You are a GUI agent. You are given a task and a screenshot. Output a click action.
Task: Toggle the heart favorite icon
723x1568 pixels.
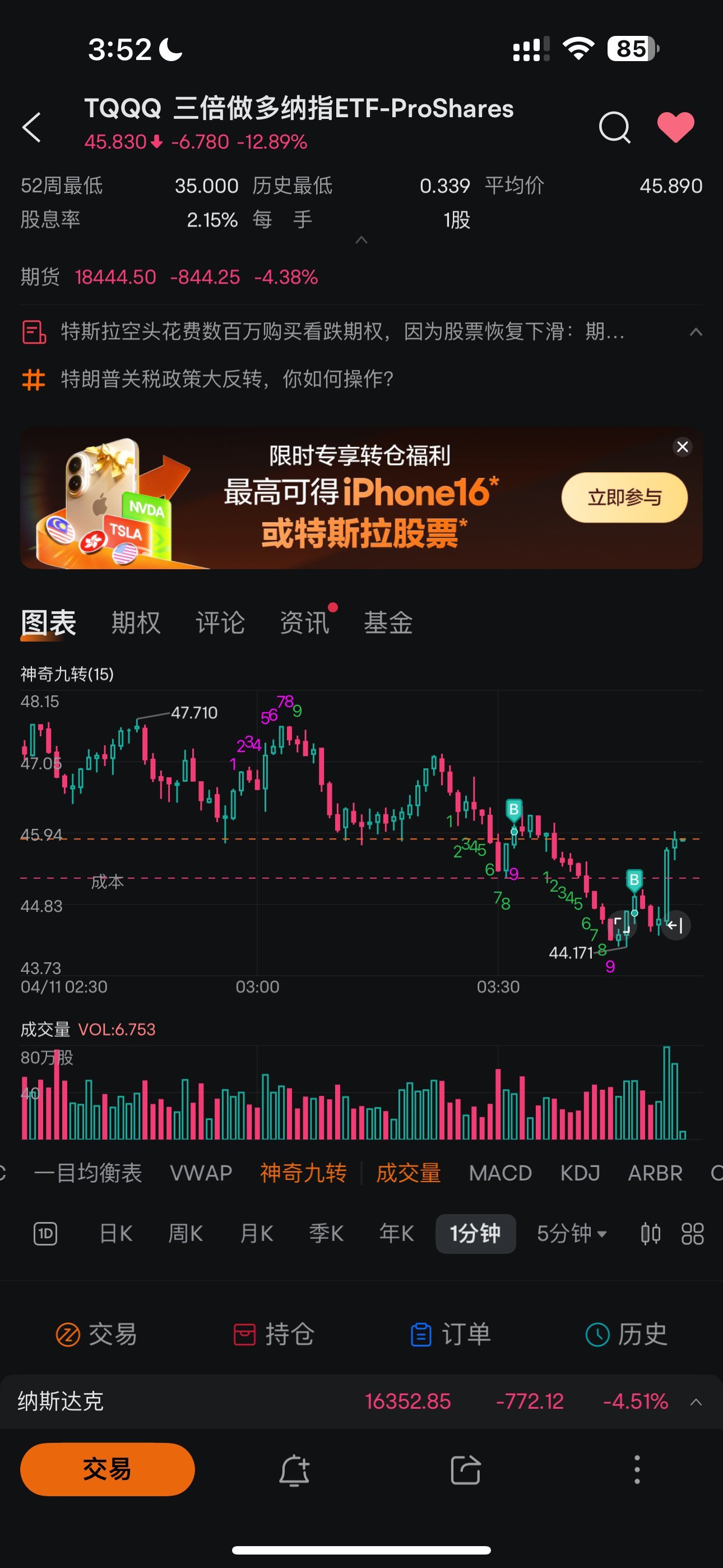click(x=675, y=127)
